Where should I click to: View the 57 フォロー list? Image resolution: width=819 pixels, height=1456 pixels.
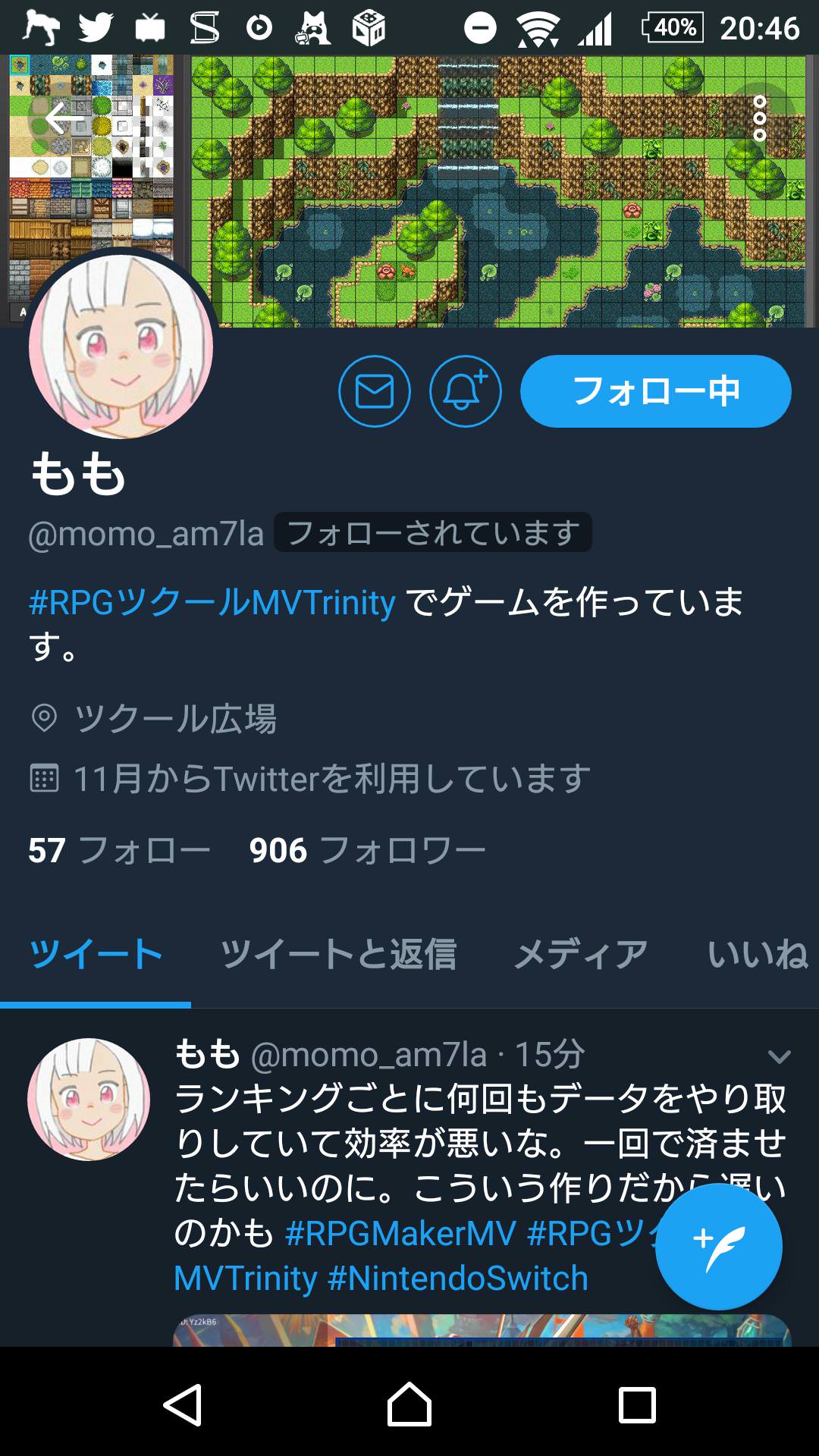tap(119, 850)
